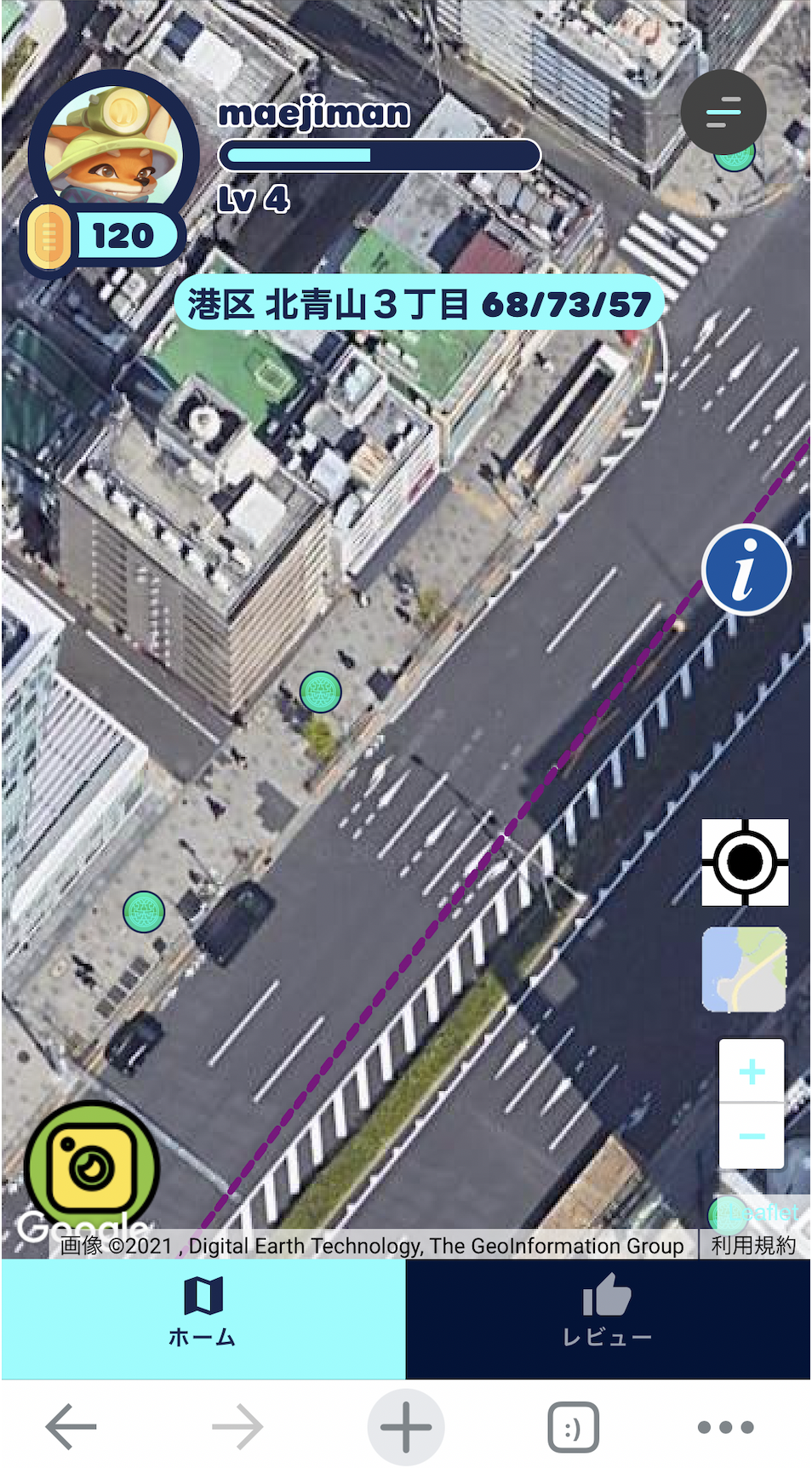Center map on current location

coord(745,863)
